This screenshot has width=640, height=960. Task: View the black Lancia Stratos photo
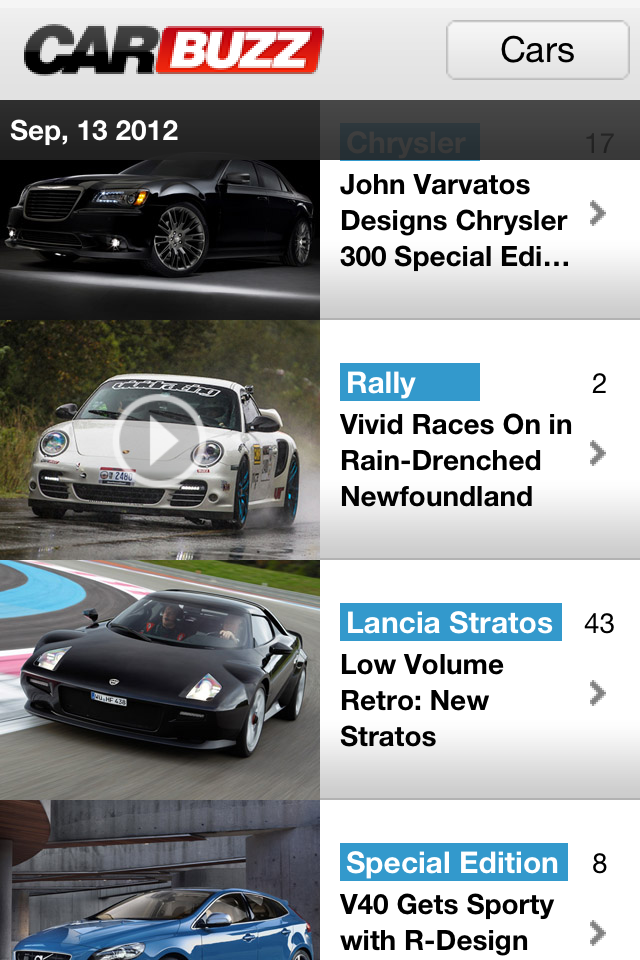[x=160, y=680]
